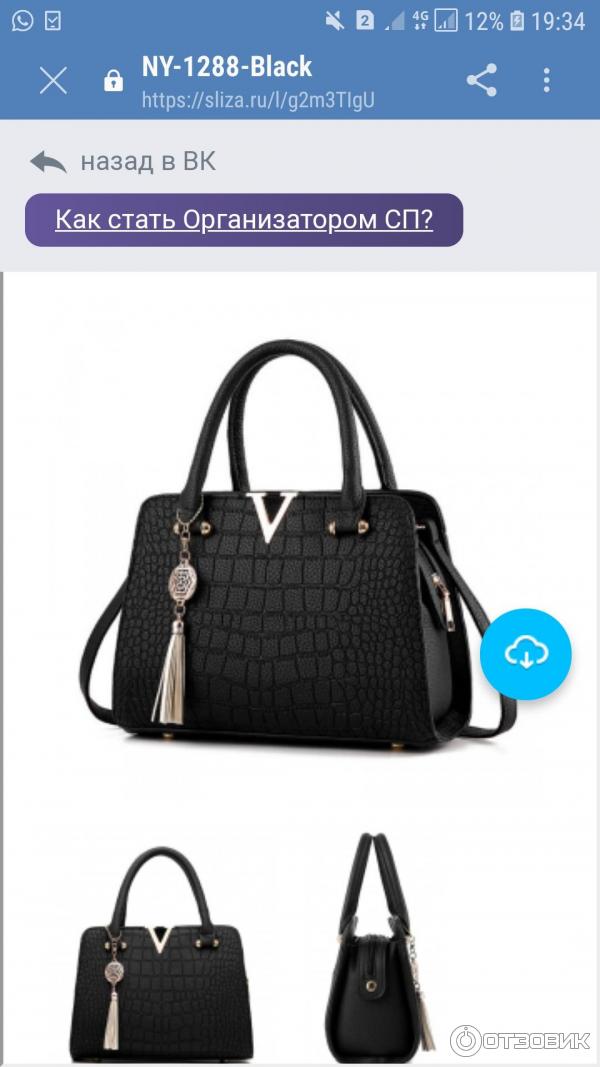Open the three-dot overflow menu
The width and height of the screenshot is (600, 1067).
546,81
